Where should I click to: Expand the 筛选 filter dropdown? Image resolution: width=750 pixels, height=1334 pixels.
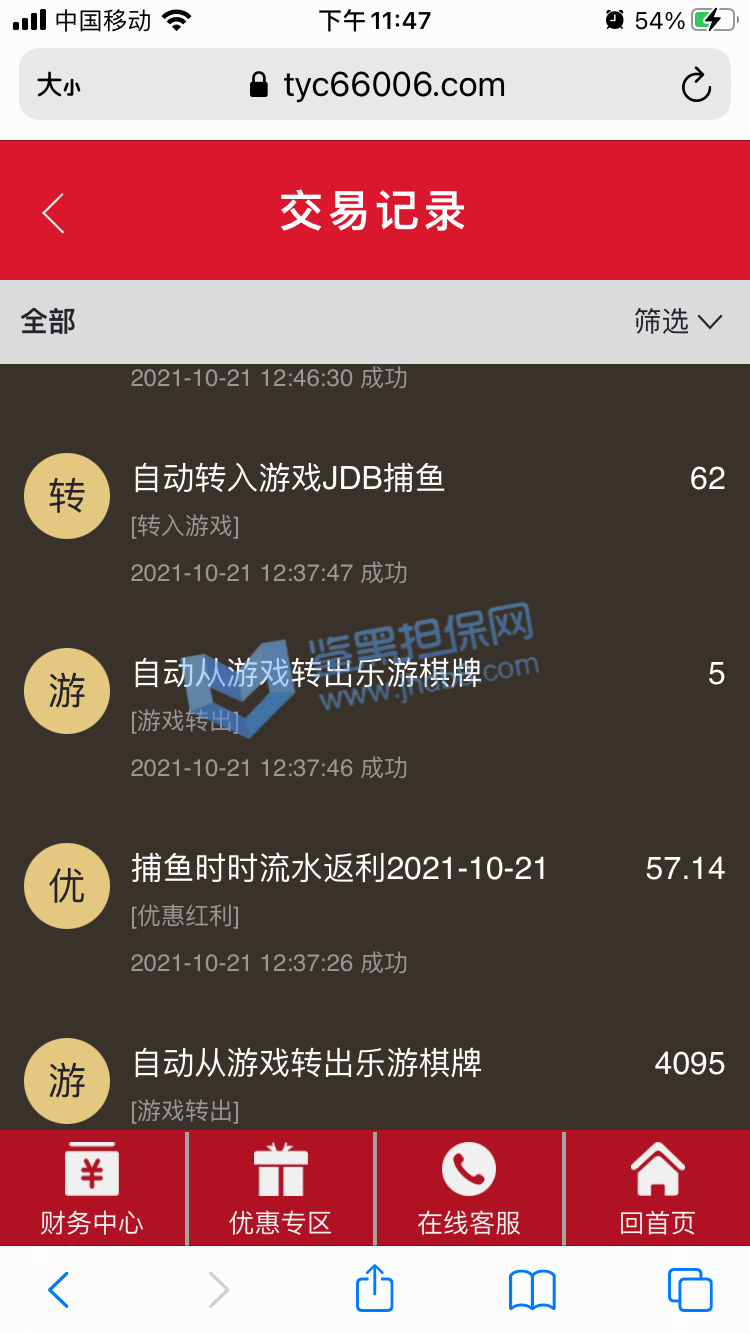pos(677,321)
